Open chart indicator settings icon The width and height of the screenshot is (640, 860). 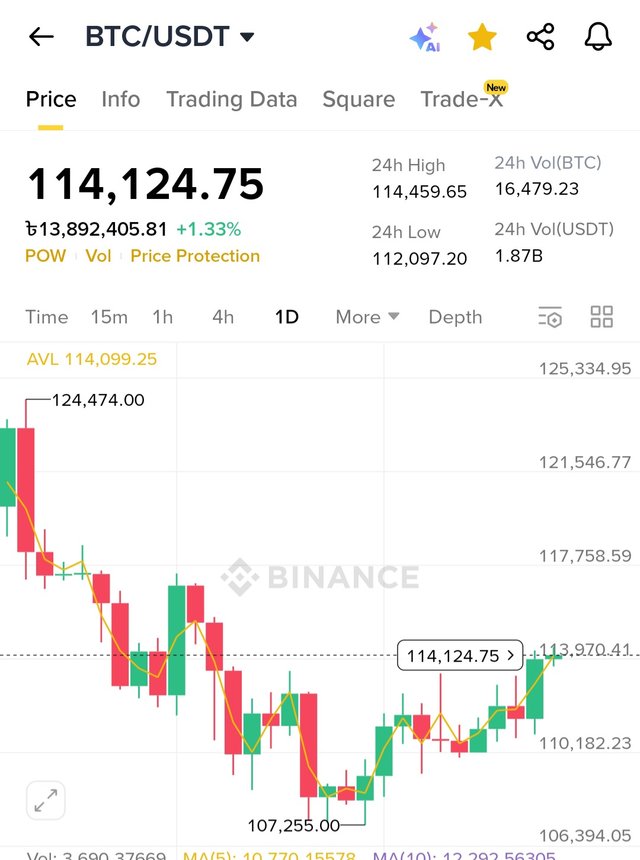tap(550, 317)
